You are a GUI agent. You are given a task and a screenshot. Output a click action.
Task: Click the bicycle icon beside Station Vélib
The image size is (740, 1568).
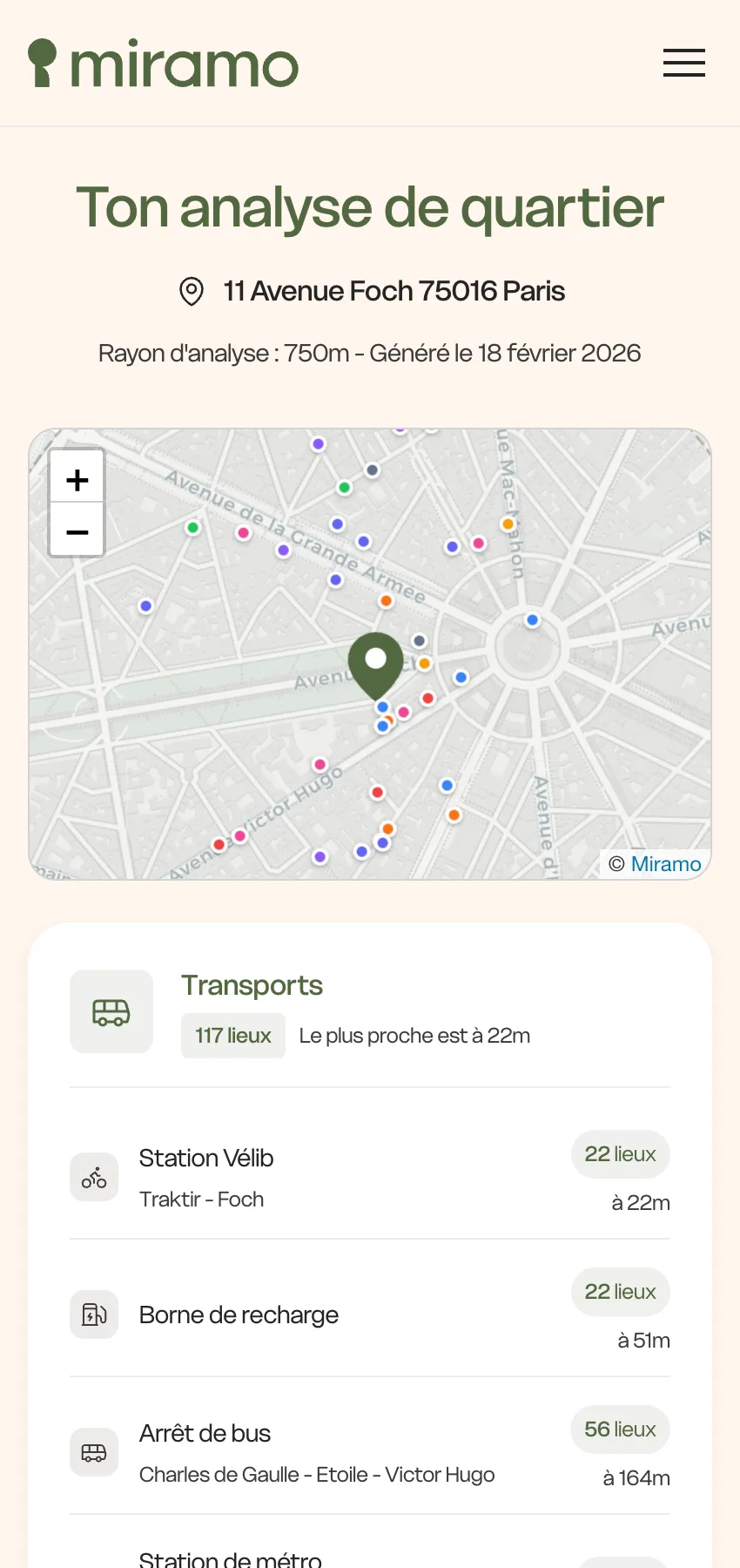tap(93, 1176)
